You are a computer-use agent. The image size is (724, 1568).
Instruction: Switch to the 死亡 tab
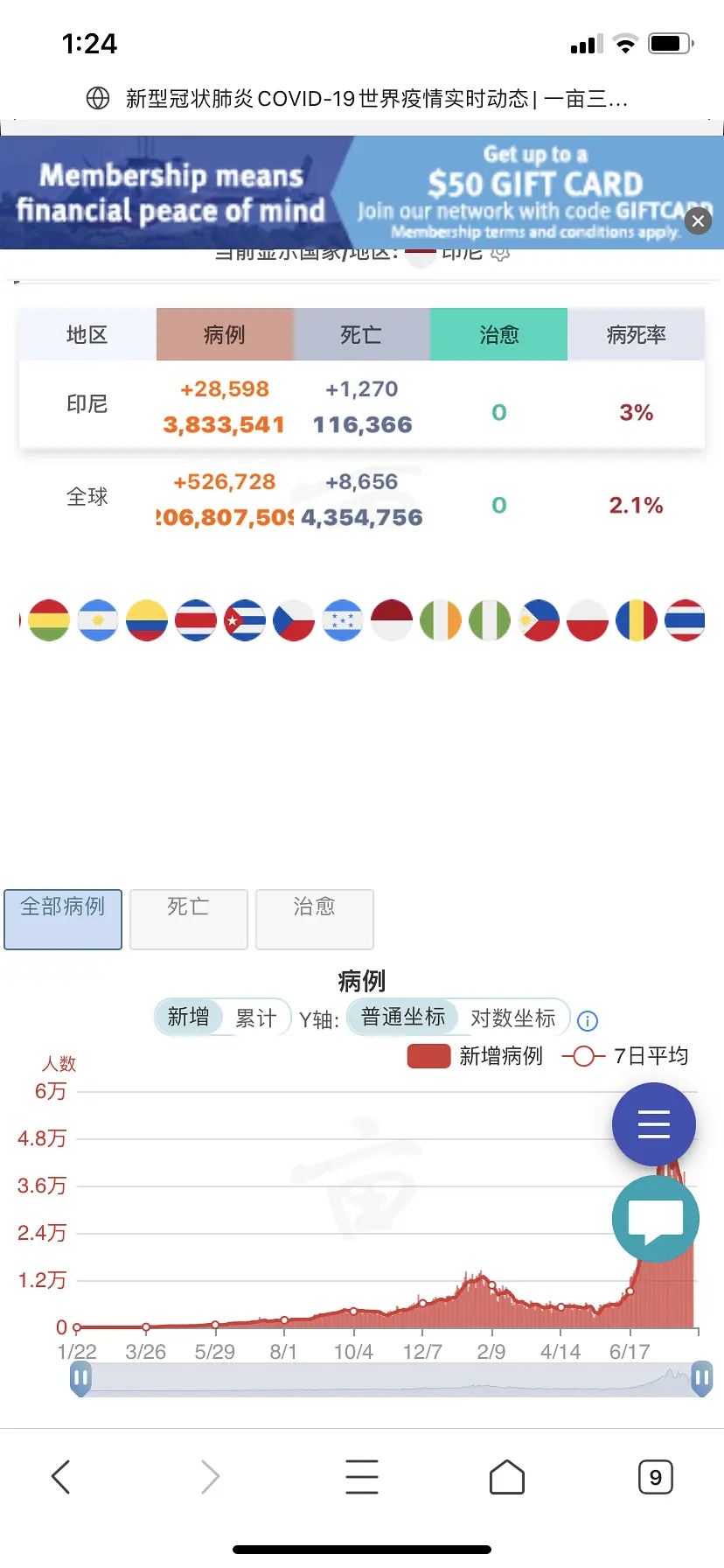tap(189, 918)
